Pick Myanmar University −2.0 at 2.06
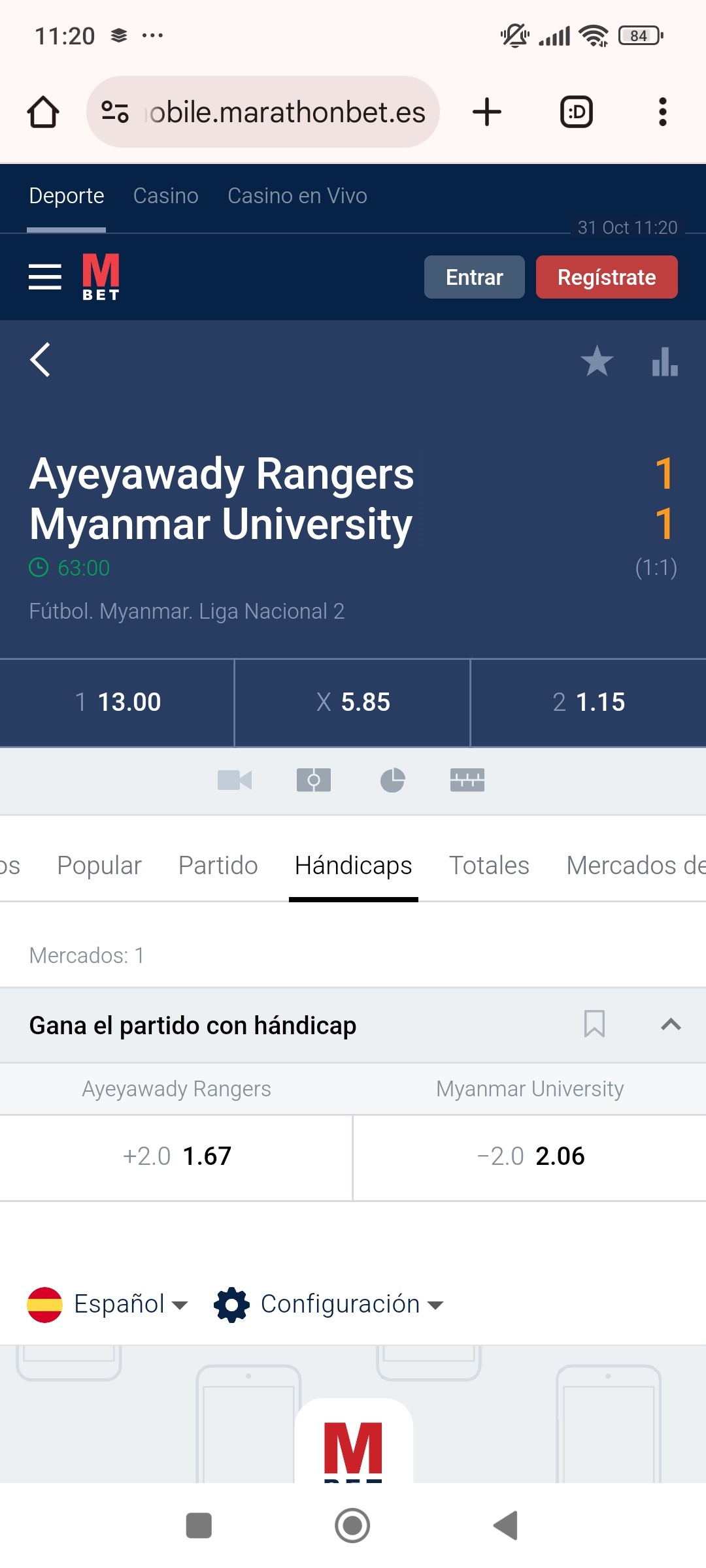This screenshot has height=1568, width=706. [530, 1156]
